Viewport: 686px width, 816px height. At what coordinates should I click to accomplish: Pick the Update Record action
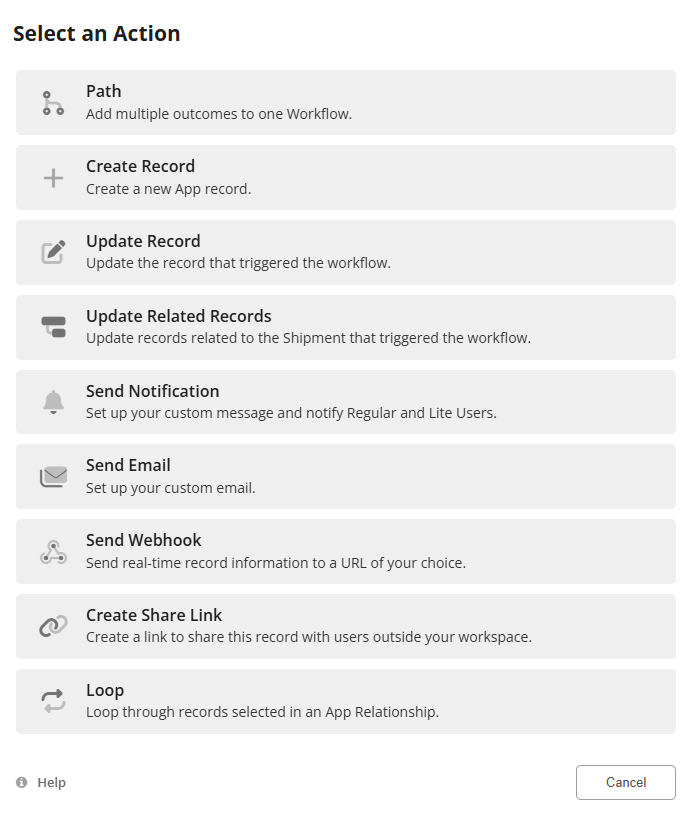[x=345, y=252]
